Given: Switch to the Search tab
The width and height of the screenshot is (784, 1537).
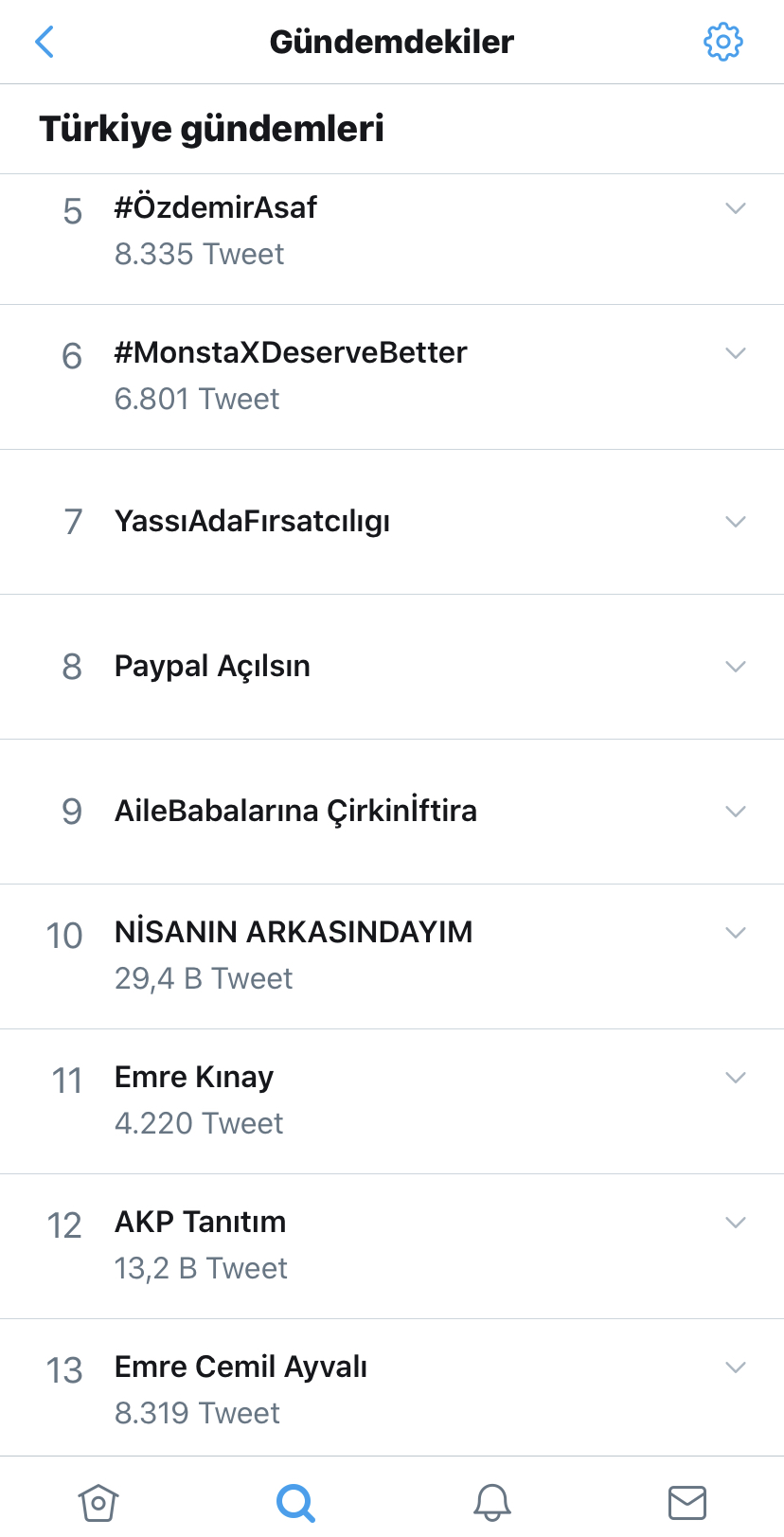Looking at the screenshot, I should click(295, 1502).
